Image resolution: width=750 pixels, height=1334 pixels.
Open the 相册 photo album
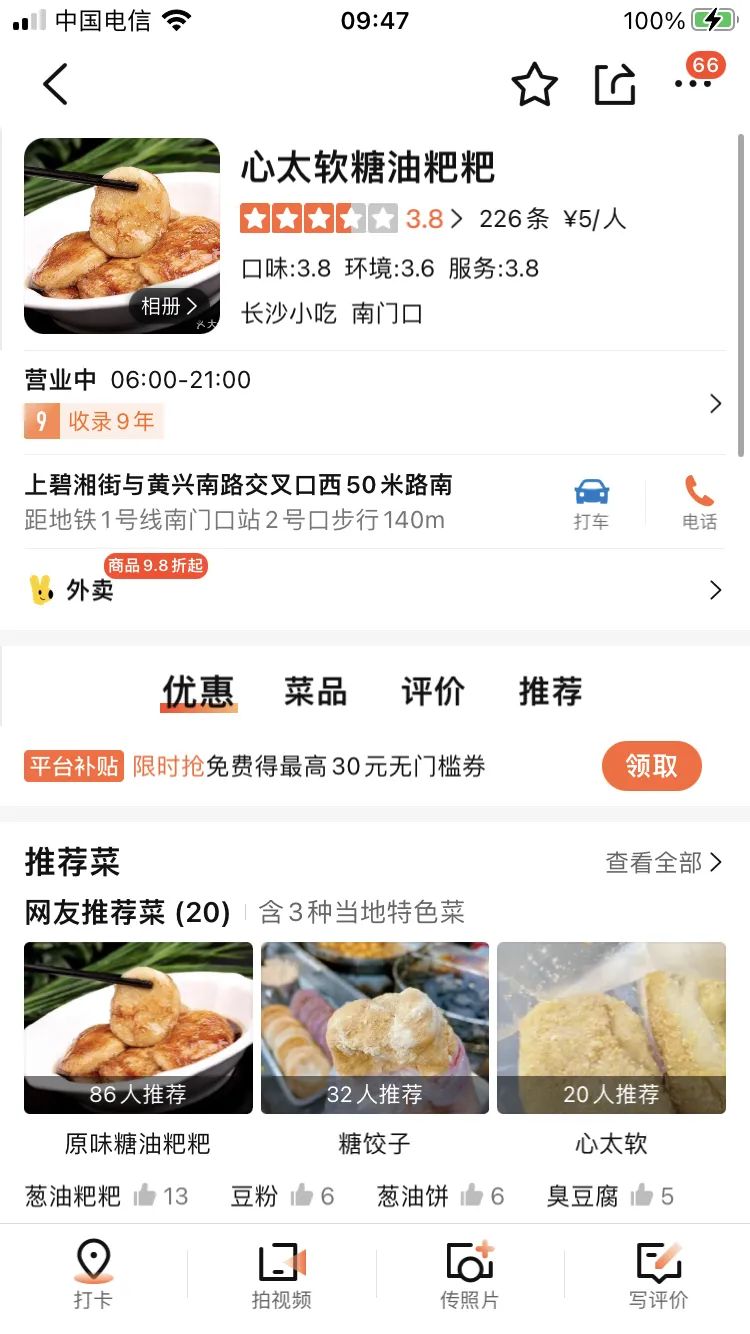tap(168, 306)
